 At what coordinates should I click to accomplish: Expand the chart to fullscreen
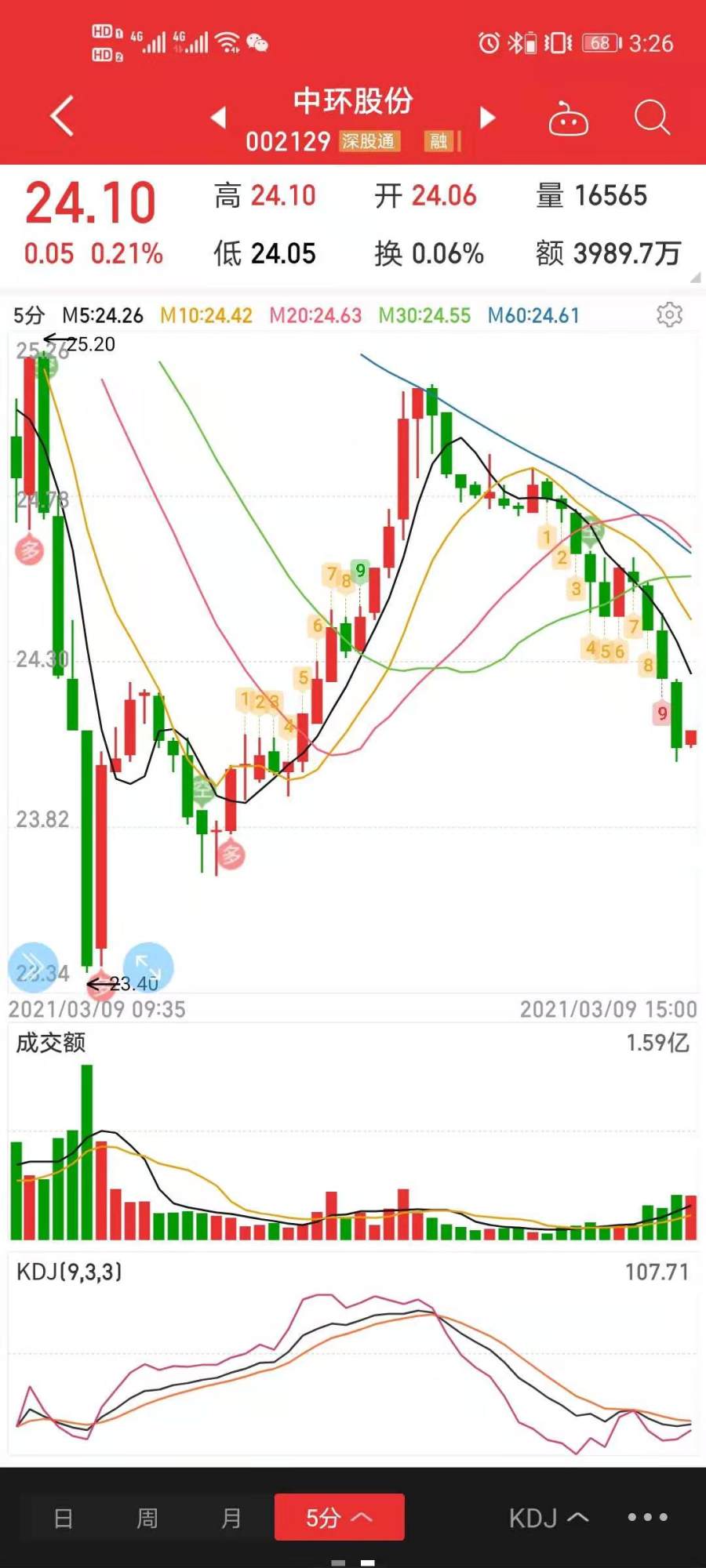coord(148,966)
